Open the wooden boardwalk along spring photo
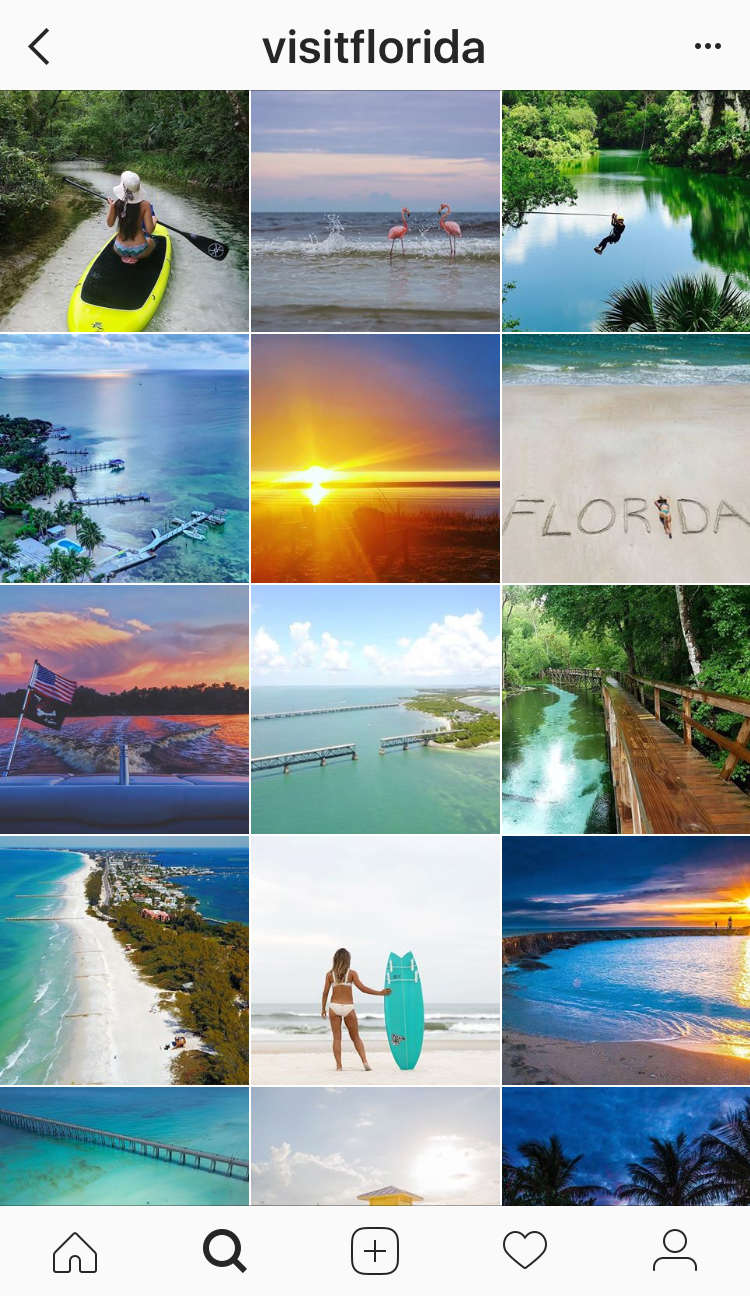This screenshot has width=750, height=1296. pyautogui.click(x=624, y=708)
